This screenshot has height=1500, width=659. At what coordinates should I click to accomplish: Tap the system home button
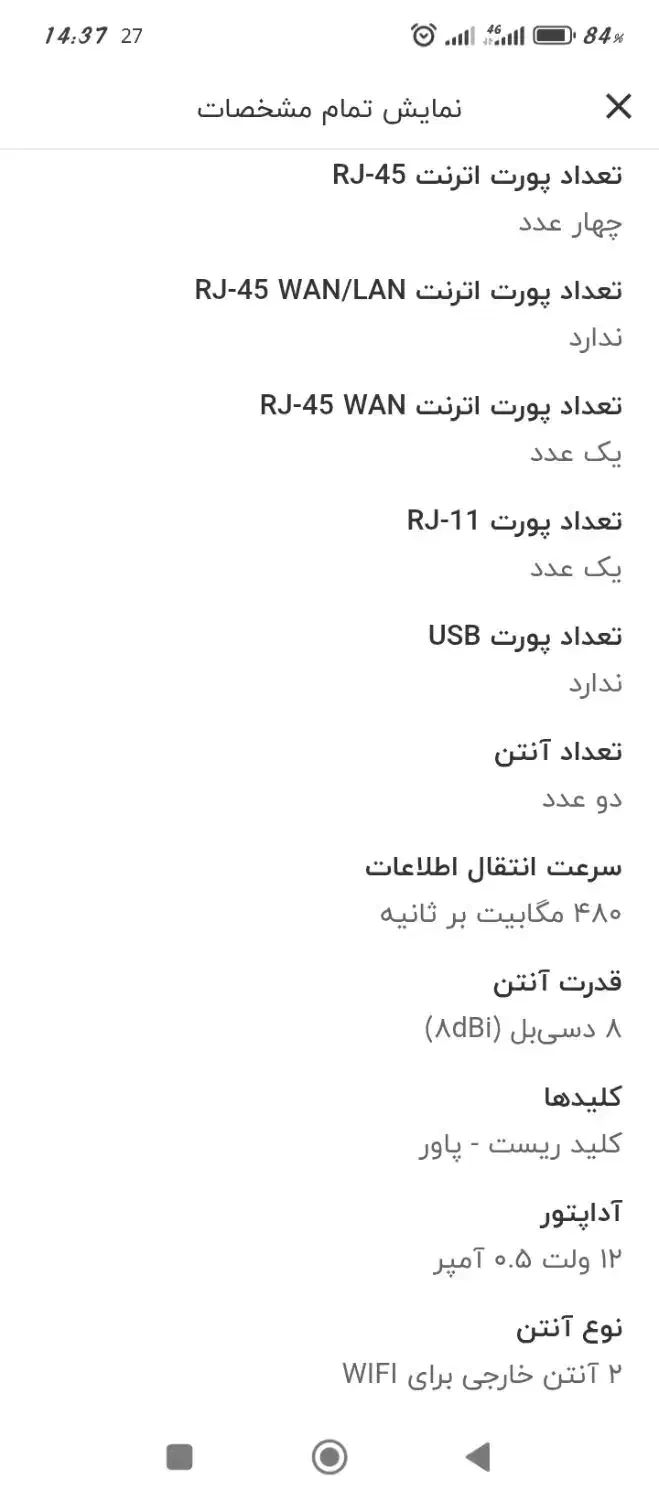[x=329, y=1457]
